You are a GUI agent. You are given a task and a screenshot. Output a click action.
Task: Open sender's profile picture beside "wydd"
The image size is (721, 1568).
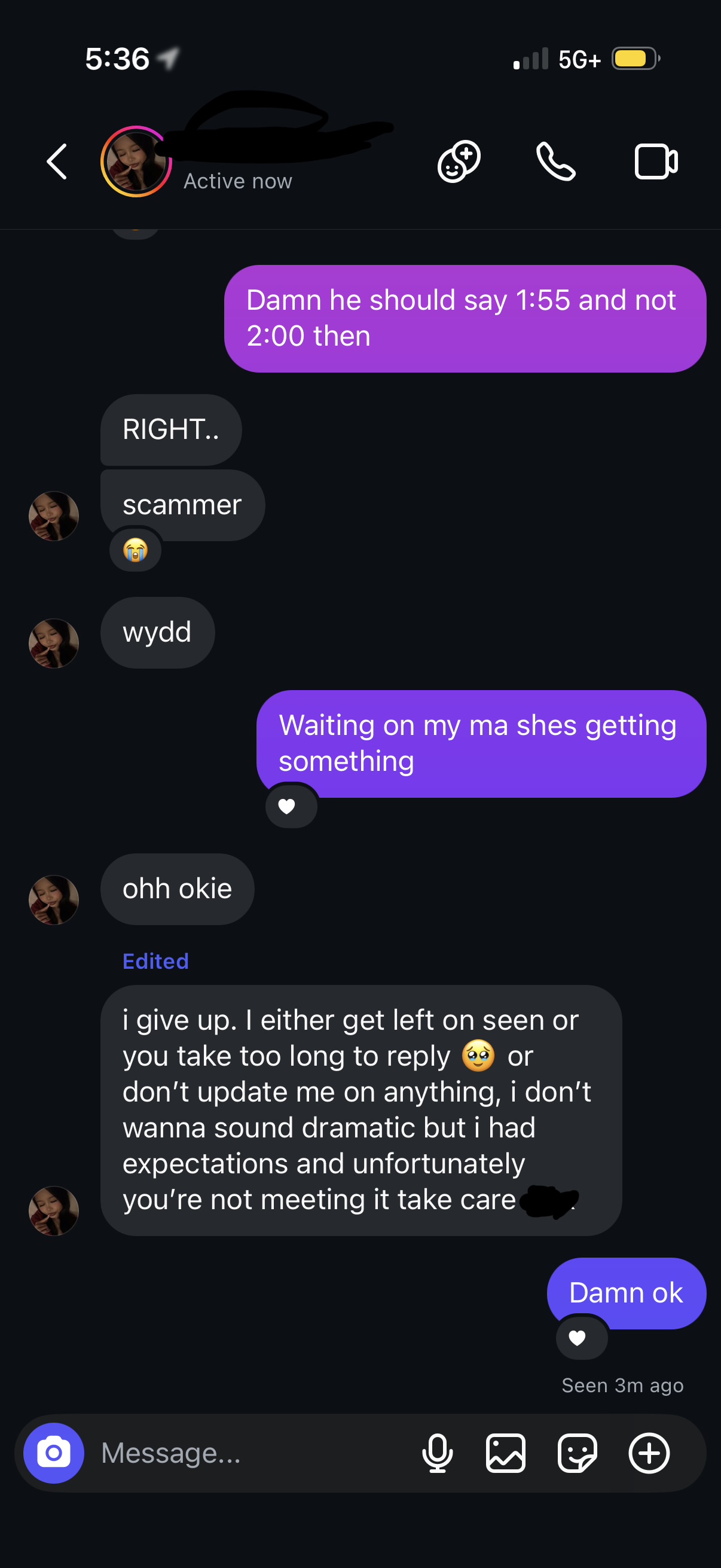pyautogui.click(x=54, y=643)
